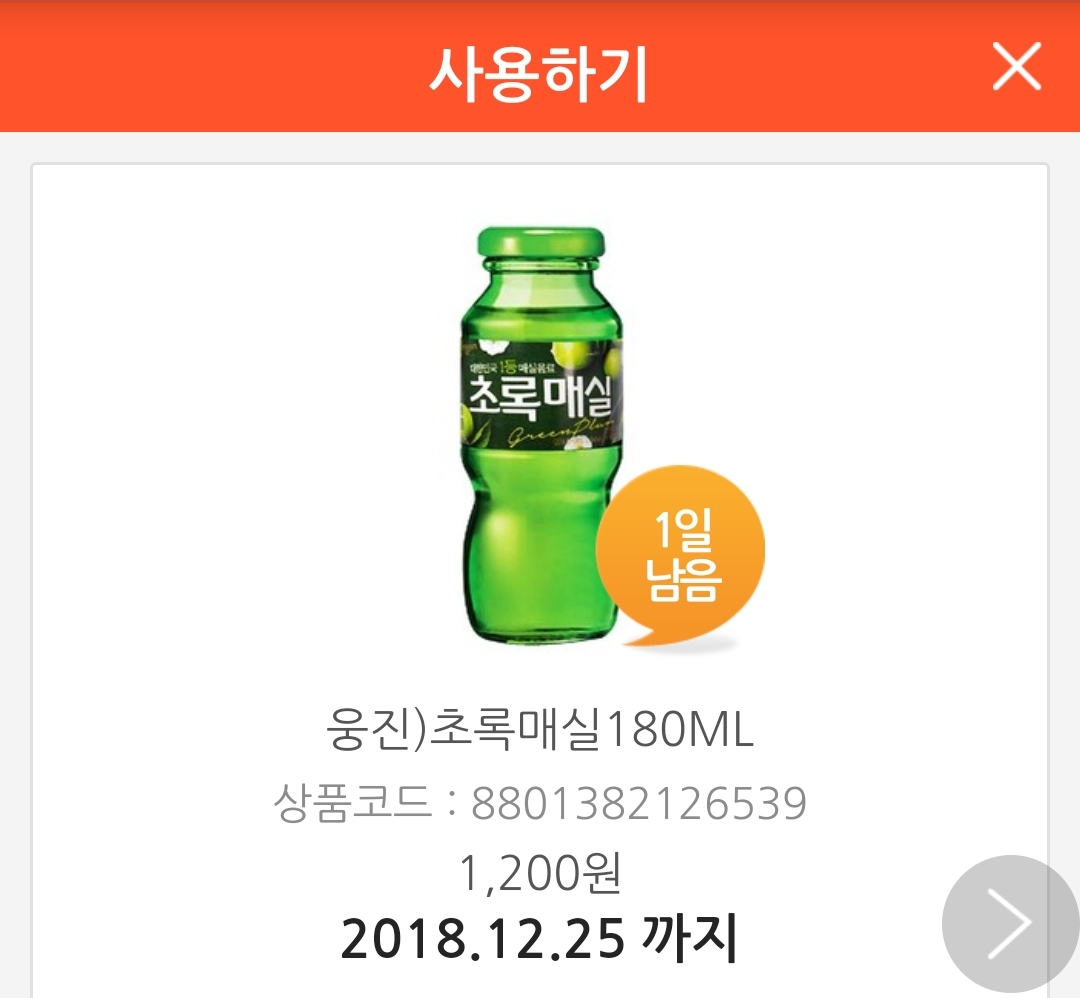Go to the next coupon arrow
Viewport: 1080px width, 998px height.
[x=1008, y=922]
